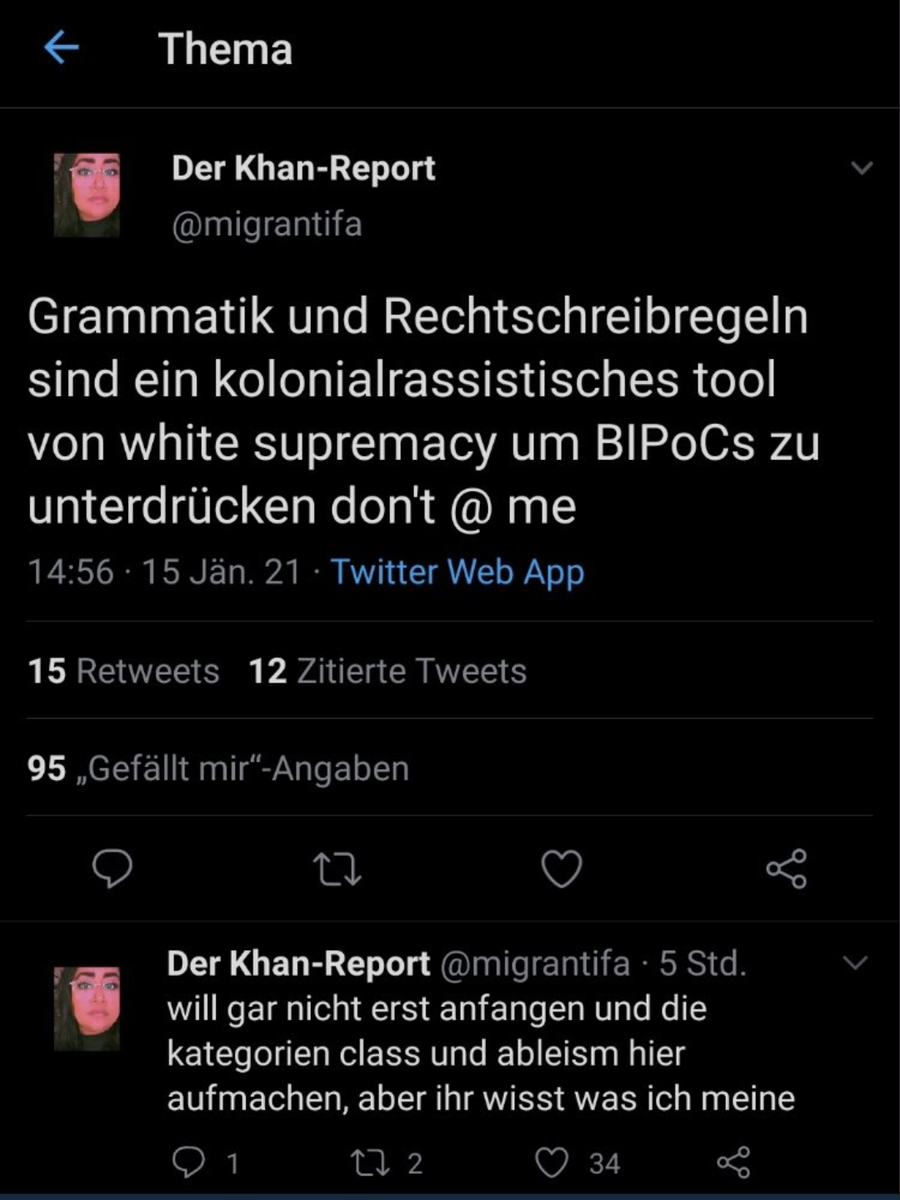Image resolution: width=900 pixels, height=1200 pixels.
Task: Share the reply about class and ableism
Action: (733, 1162)
